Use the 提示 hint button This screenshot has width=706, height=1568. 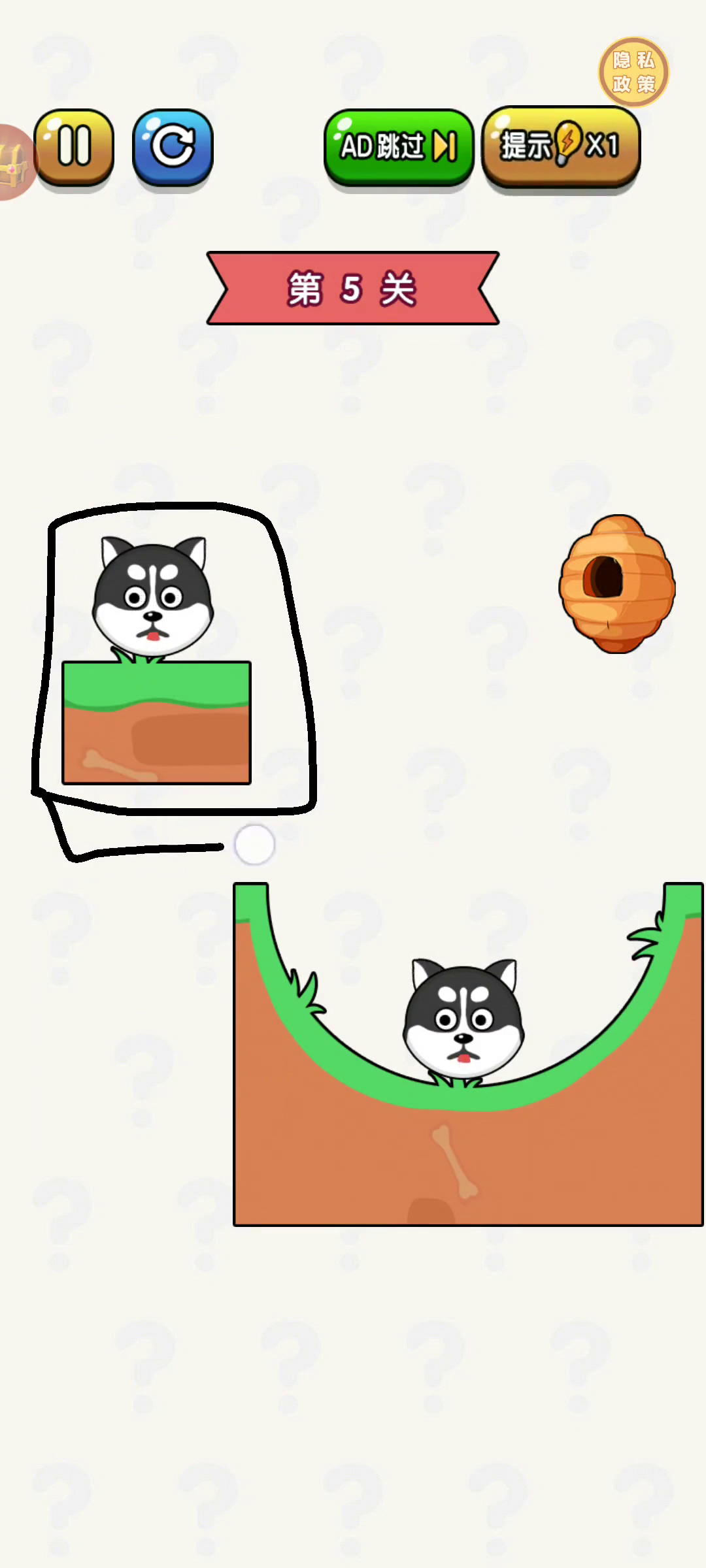coord(561,146)
